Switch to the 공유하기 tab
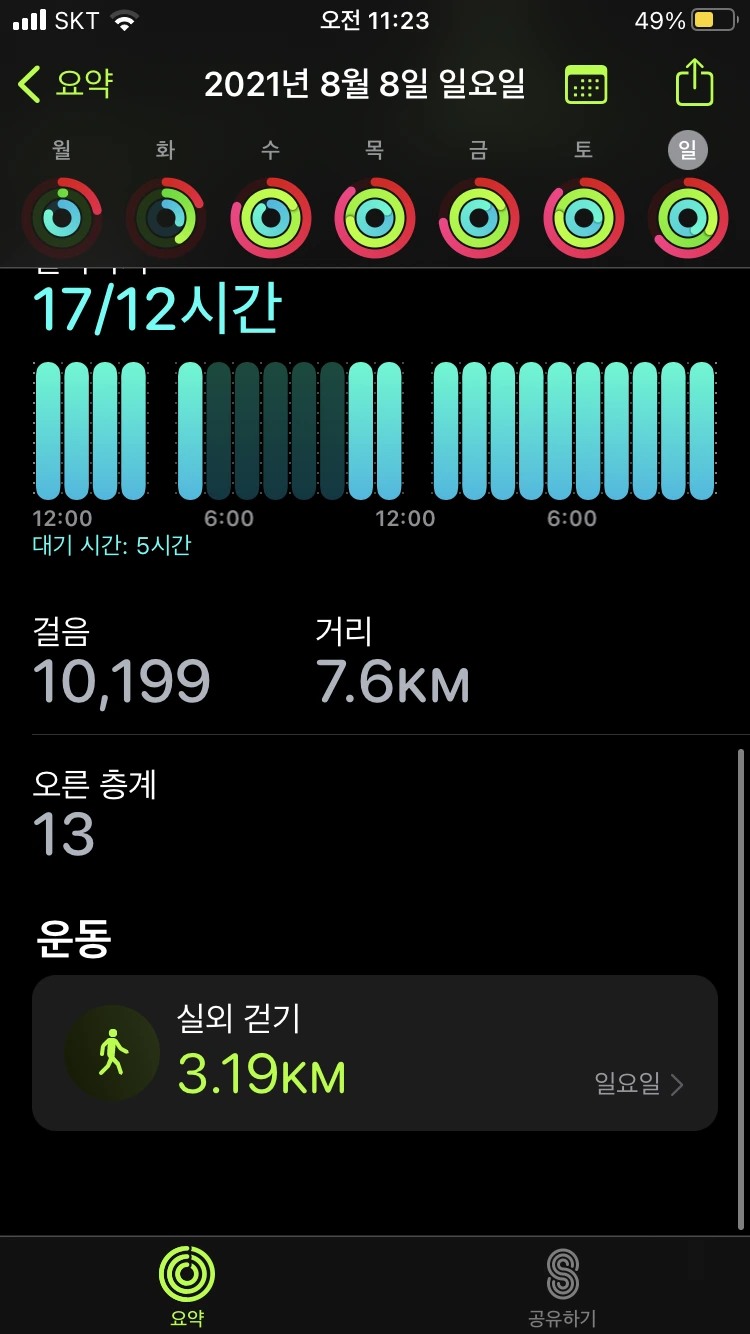This screenshot has height=1334, width=750. (x=562, y=1283)
